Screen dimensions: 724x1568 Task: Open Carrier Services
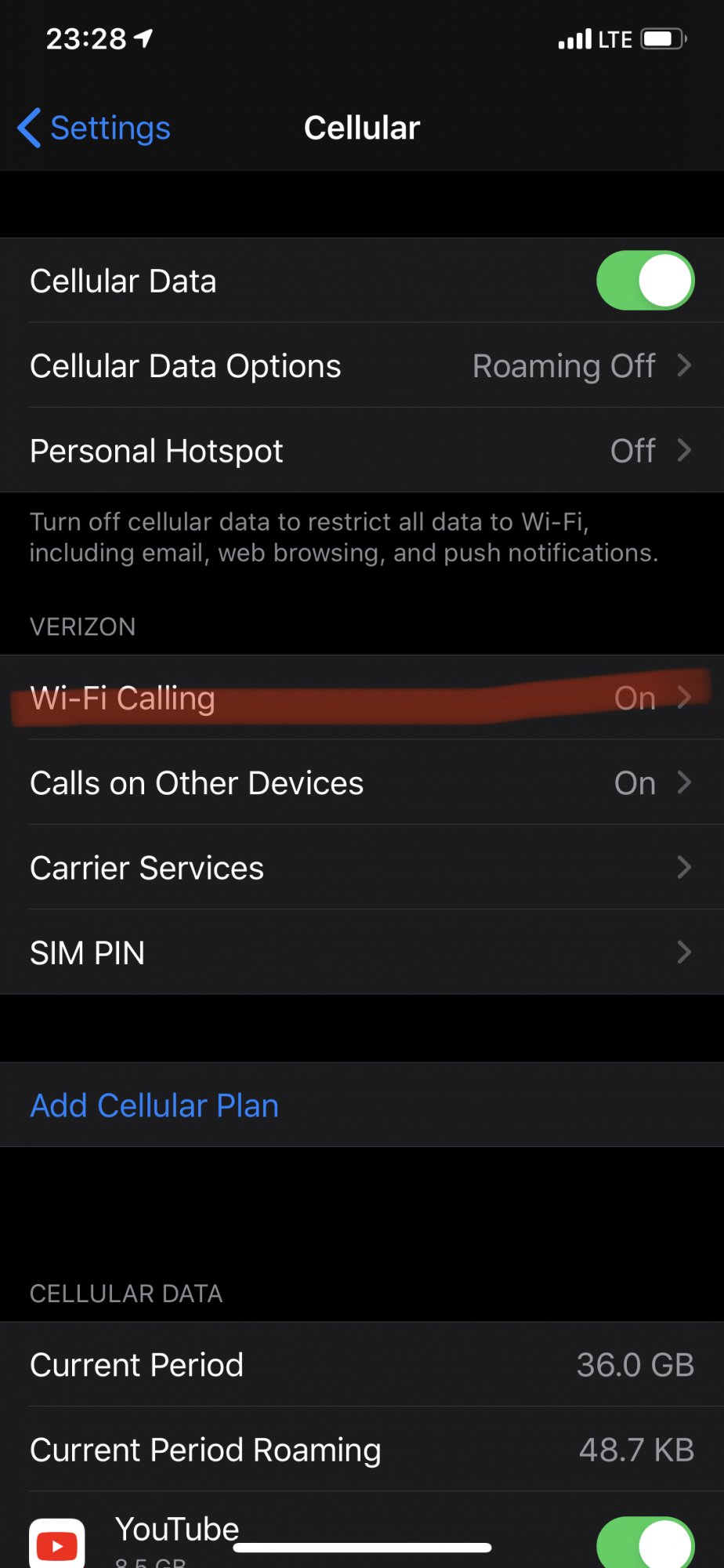362,867
